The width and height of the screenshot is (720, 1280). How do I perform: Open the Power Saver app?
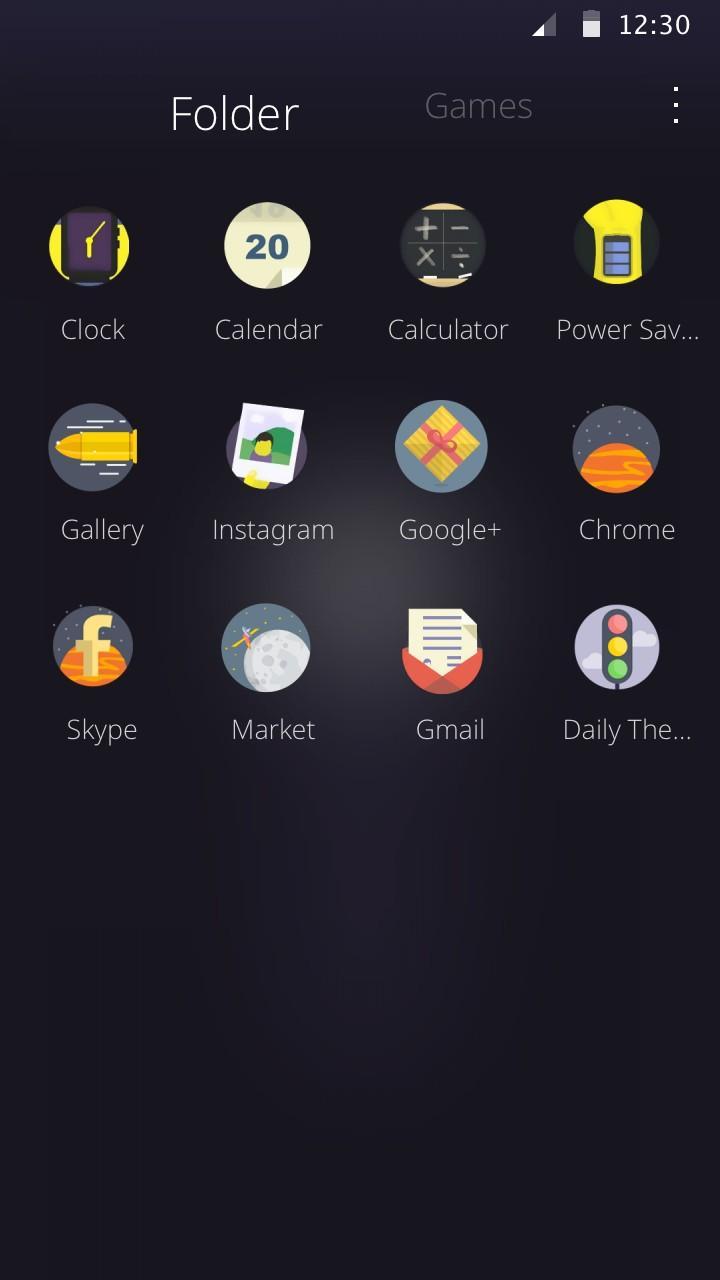pyautogui.click(x=617, y=245)
